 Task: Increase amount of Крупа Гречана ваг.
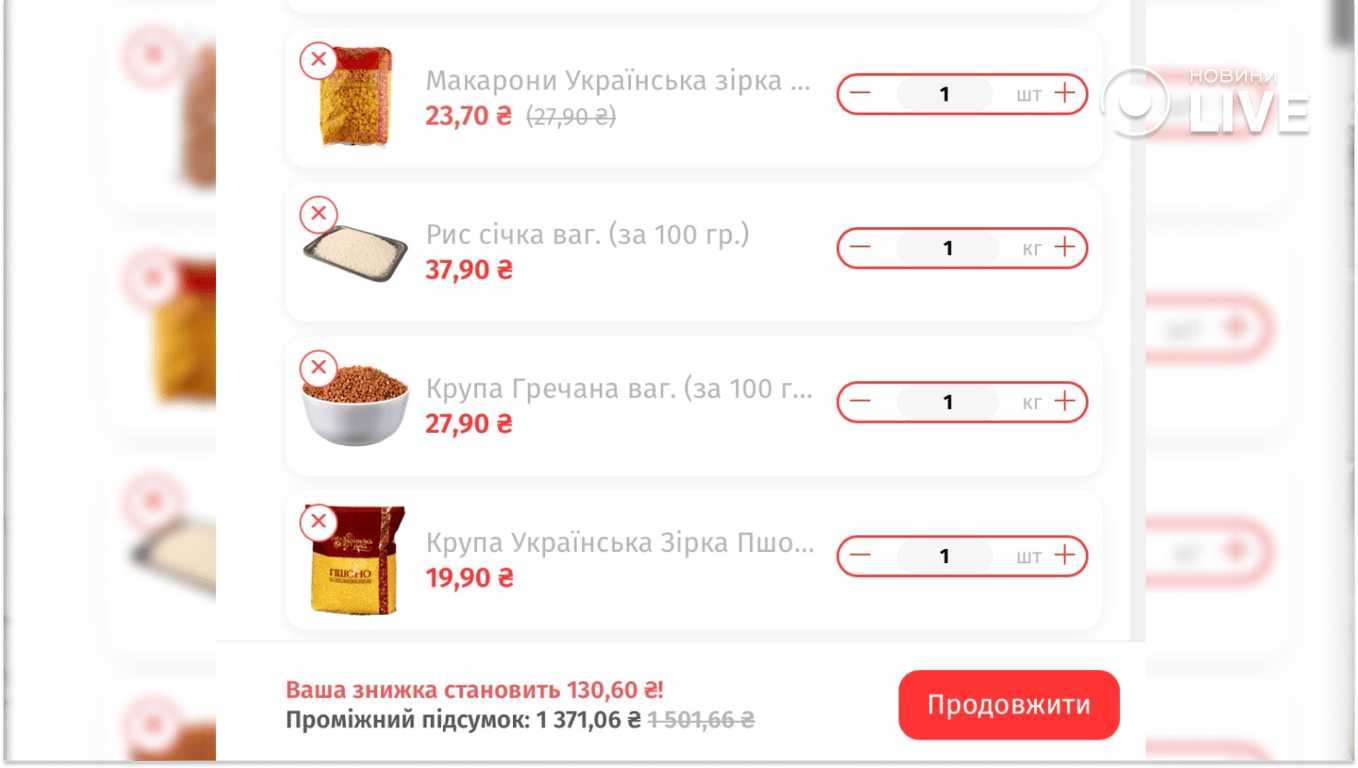point(1066,402)
